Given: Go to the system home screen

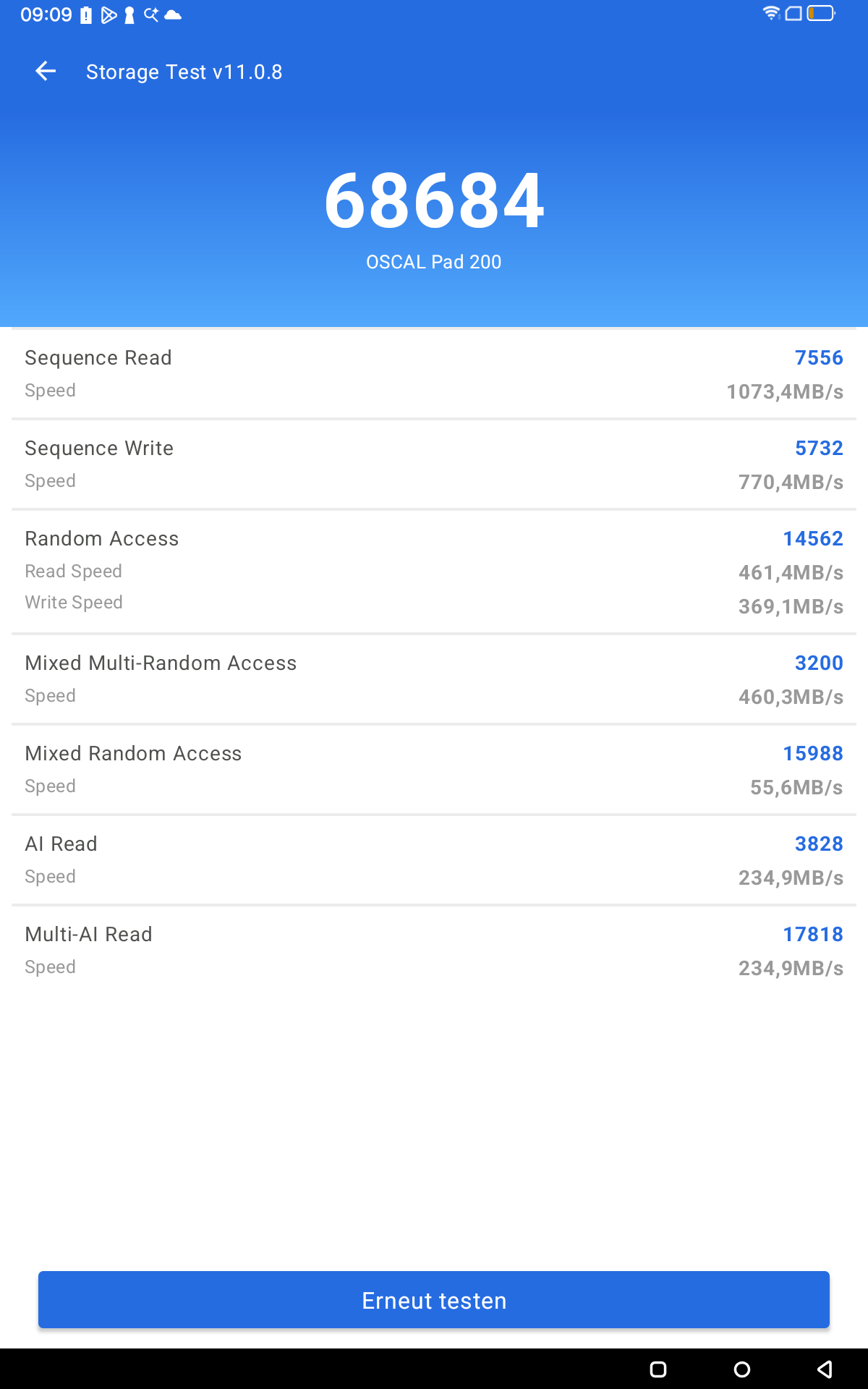Looking at the screenshot, I should coord(741,1369).
